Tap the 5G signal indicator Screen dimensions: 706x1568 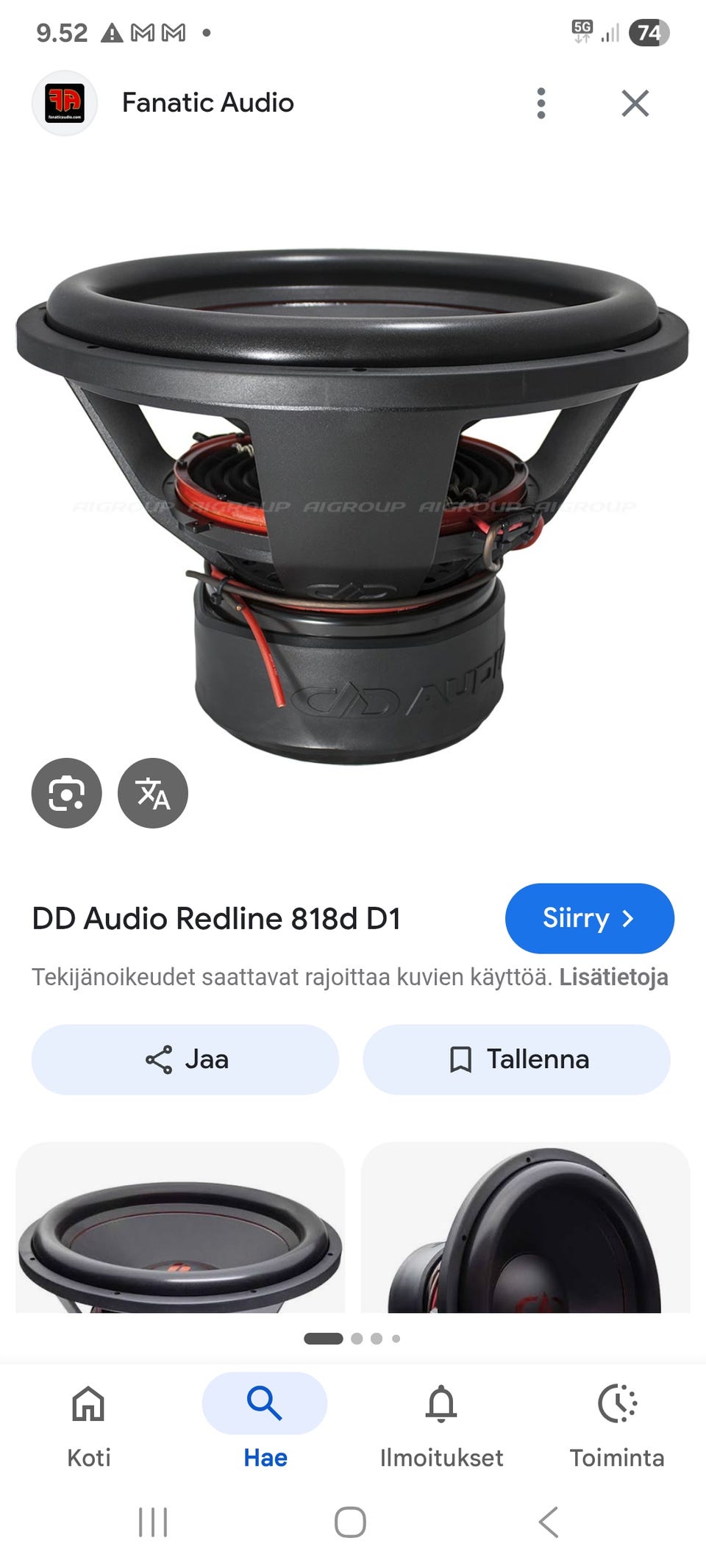tap(582, 31)
